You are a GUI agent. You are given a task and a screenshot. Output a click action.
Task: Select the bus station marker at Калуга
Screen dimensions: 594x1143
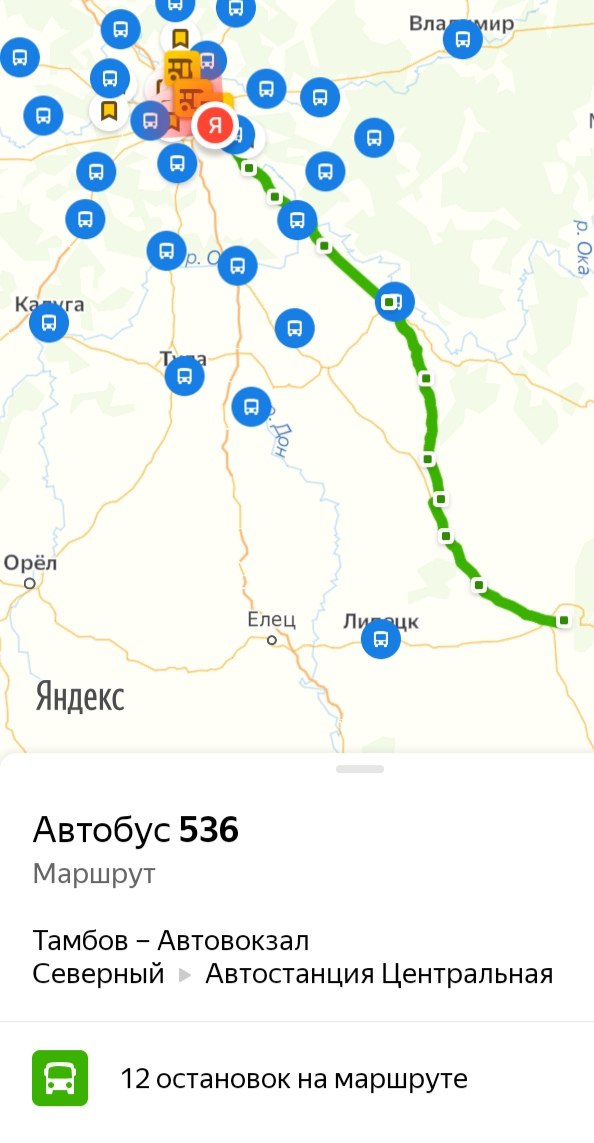pos(49,323)
